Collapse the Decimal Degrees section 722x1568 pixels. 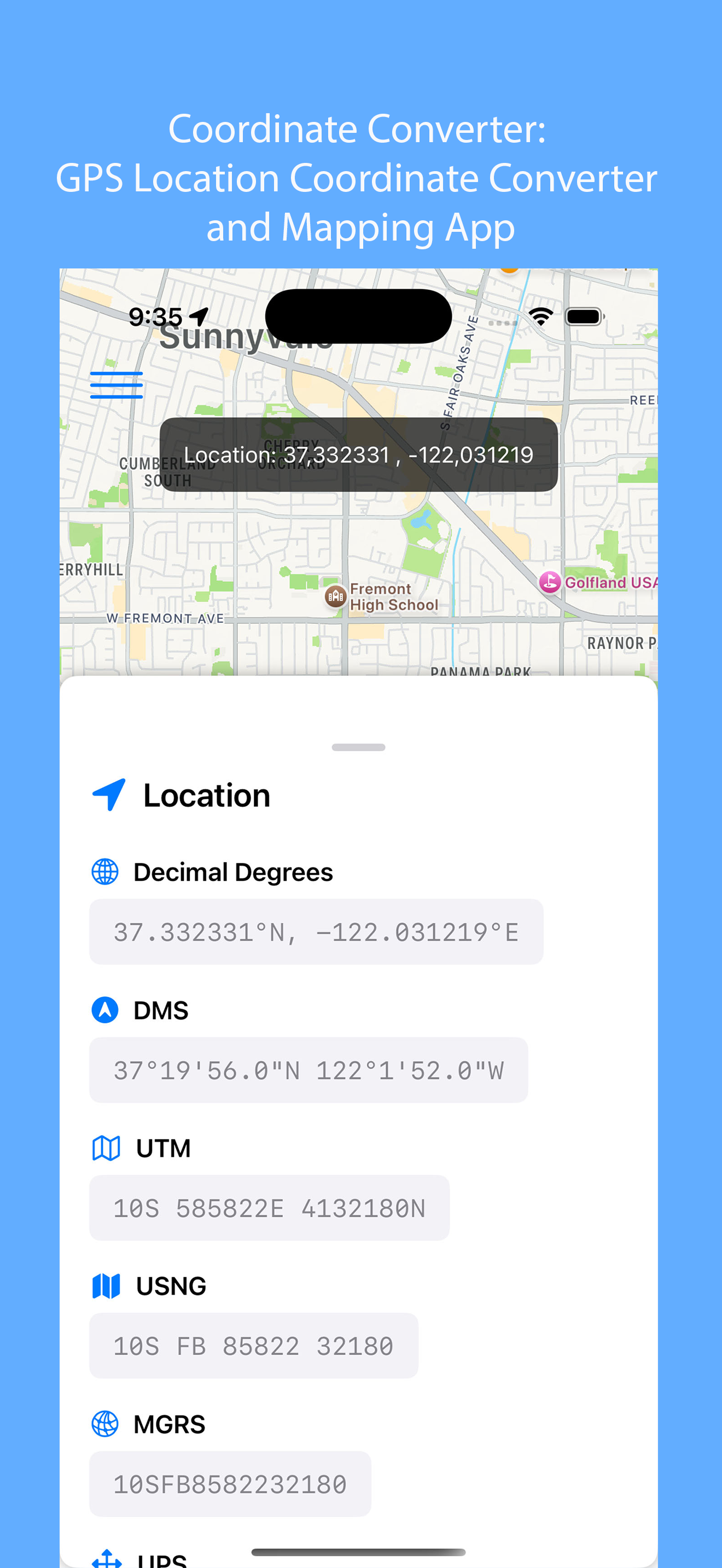[233, 871]
